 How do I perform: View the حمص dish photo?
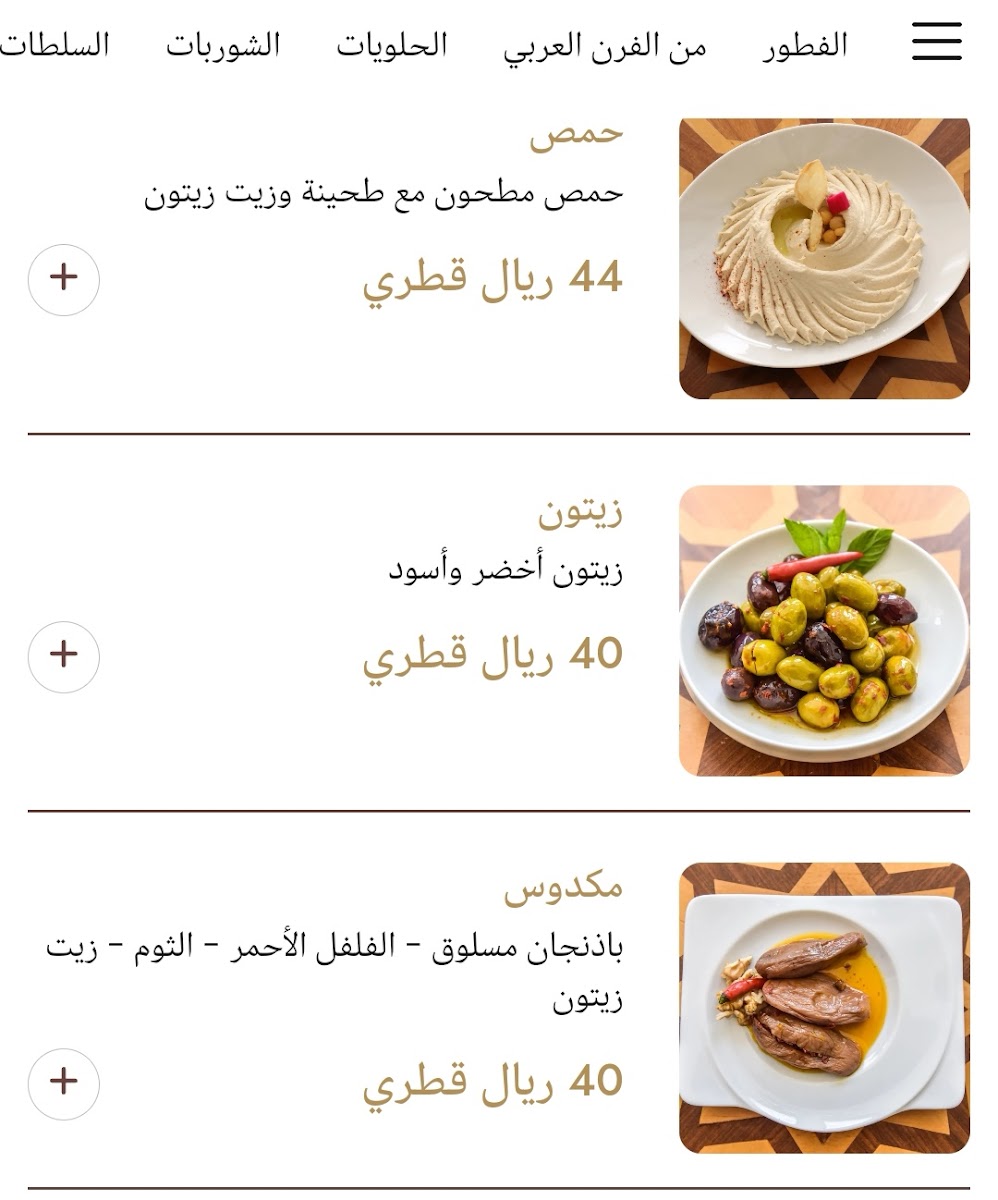click(x=824, y=258)
